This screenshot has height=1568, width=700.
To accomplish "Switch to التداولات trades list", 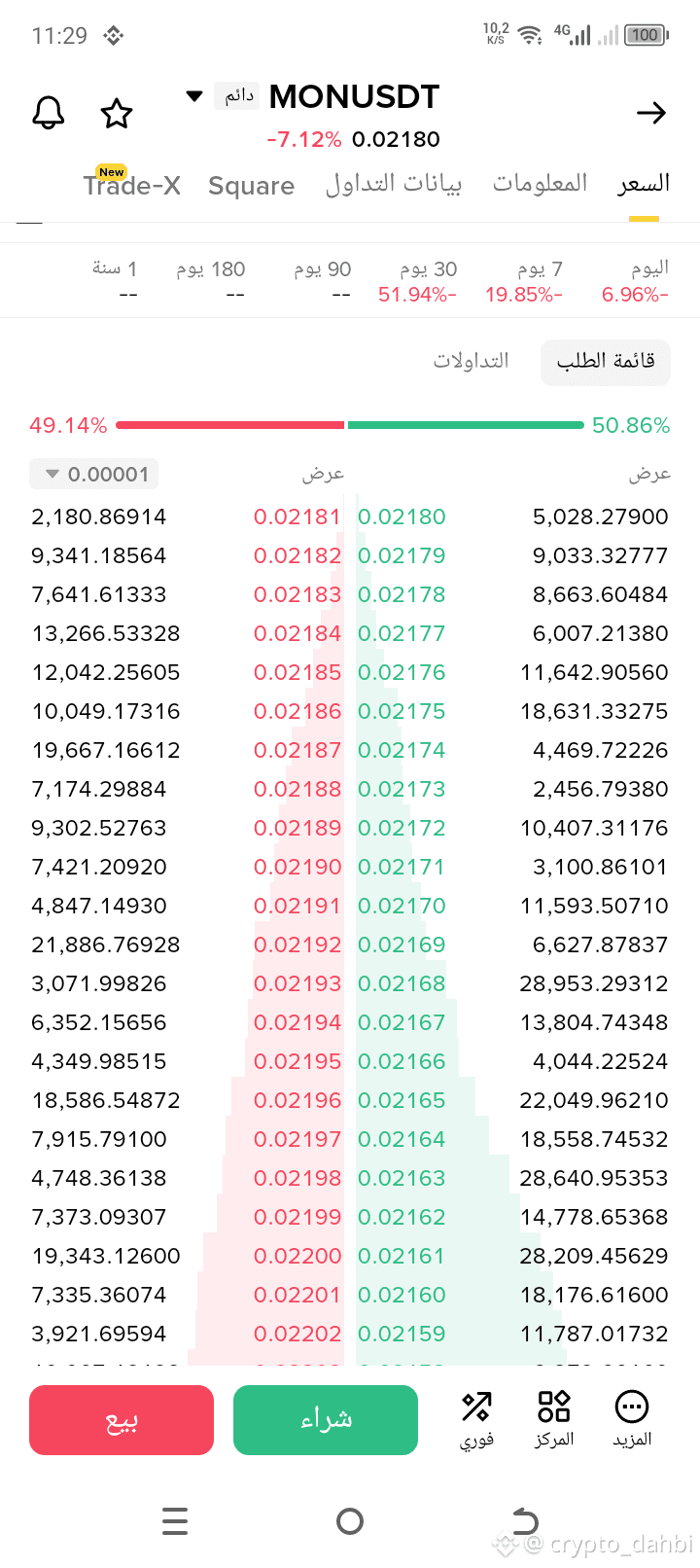I will [x=472, y=361].
